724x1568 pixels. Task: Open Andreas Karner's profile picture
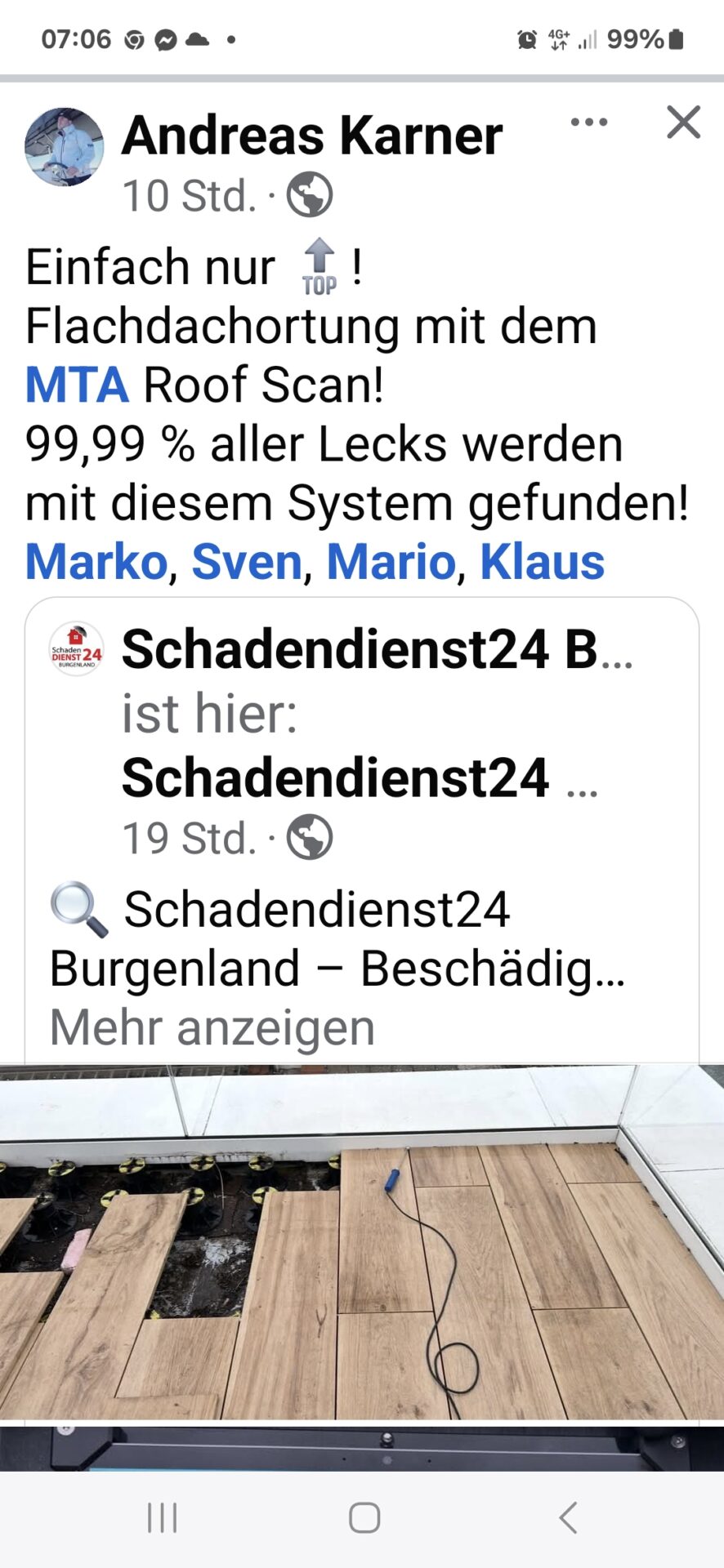pos(65,147)
